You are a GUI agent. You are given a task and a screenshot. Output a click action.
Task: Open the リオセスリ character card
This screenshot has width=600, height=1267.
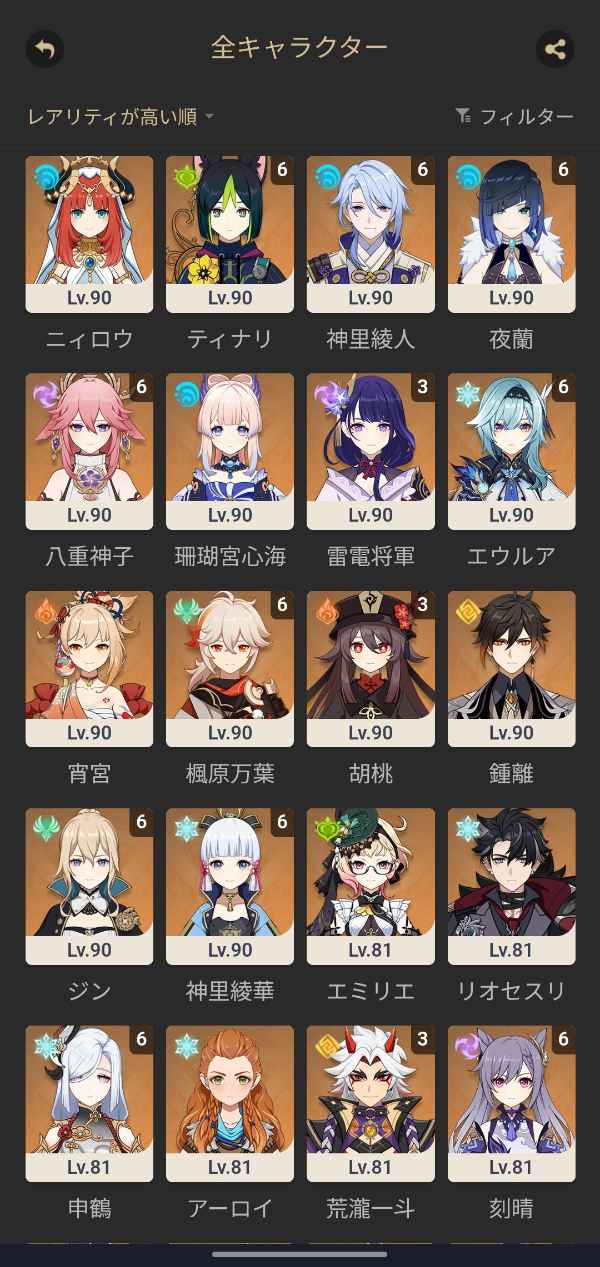coord(511,886)
